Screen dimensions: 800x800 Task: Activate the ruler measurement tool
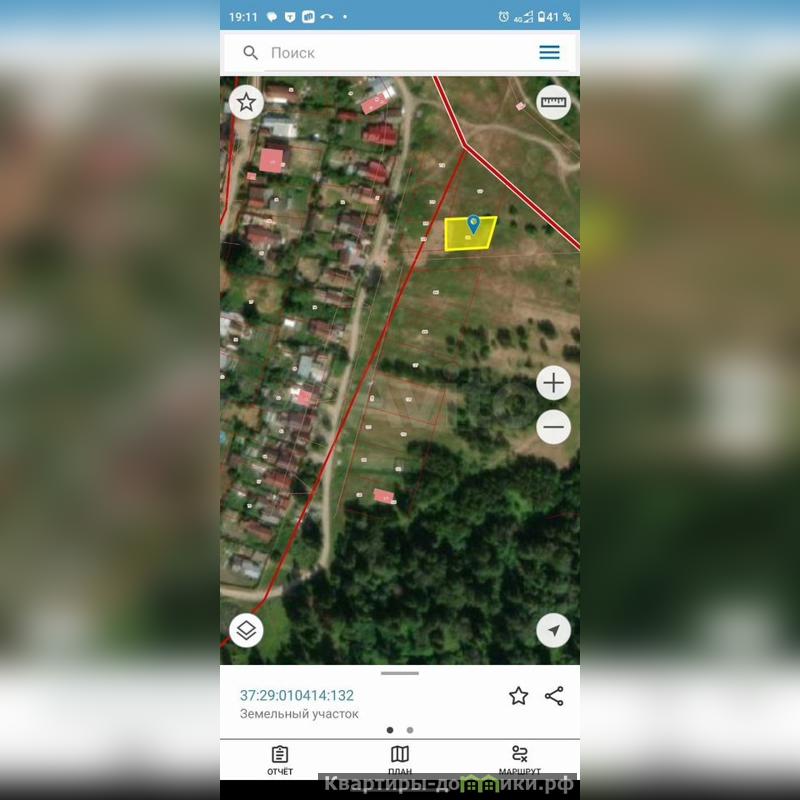point(553,102)
